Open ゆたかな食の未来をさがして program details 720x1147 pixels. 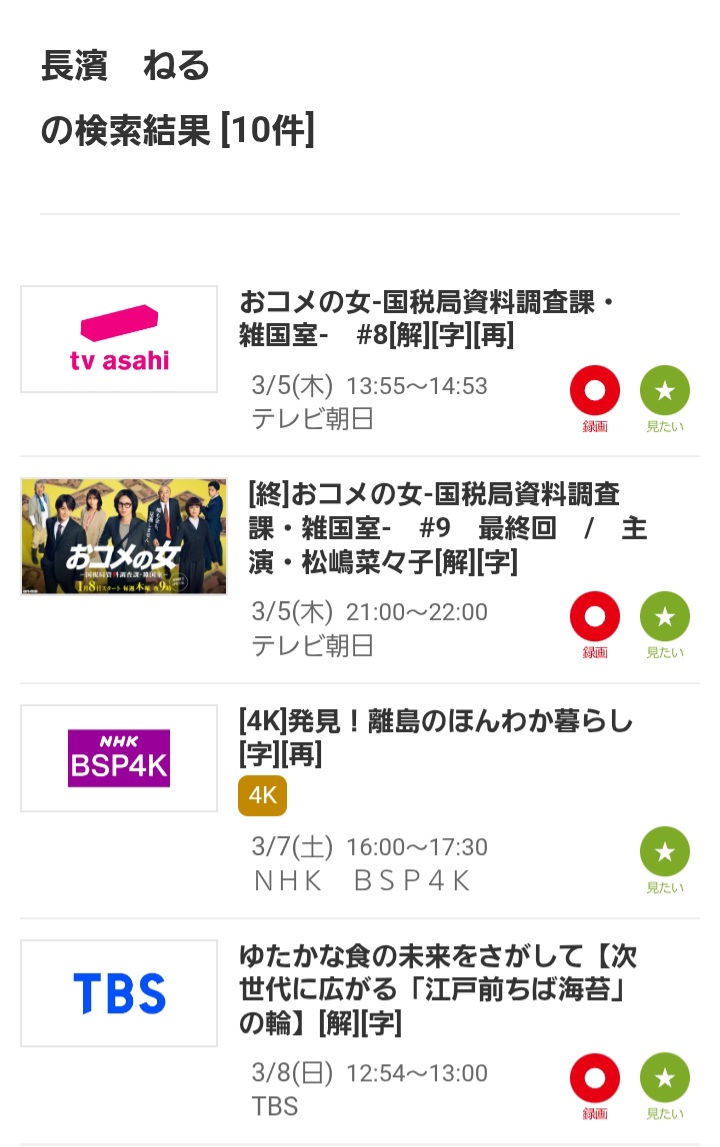(x=438, y=990)
